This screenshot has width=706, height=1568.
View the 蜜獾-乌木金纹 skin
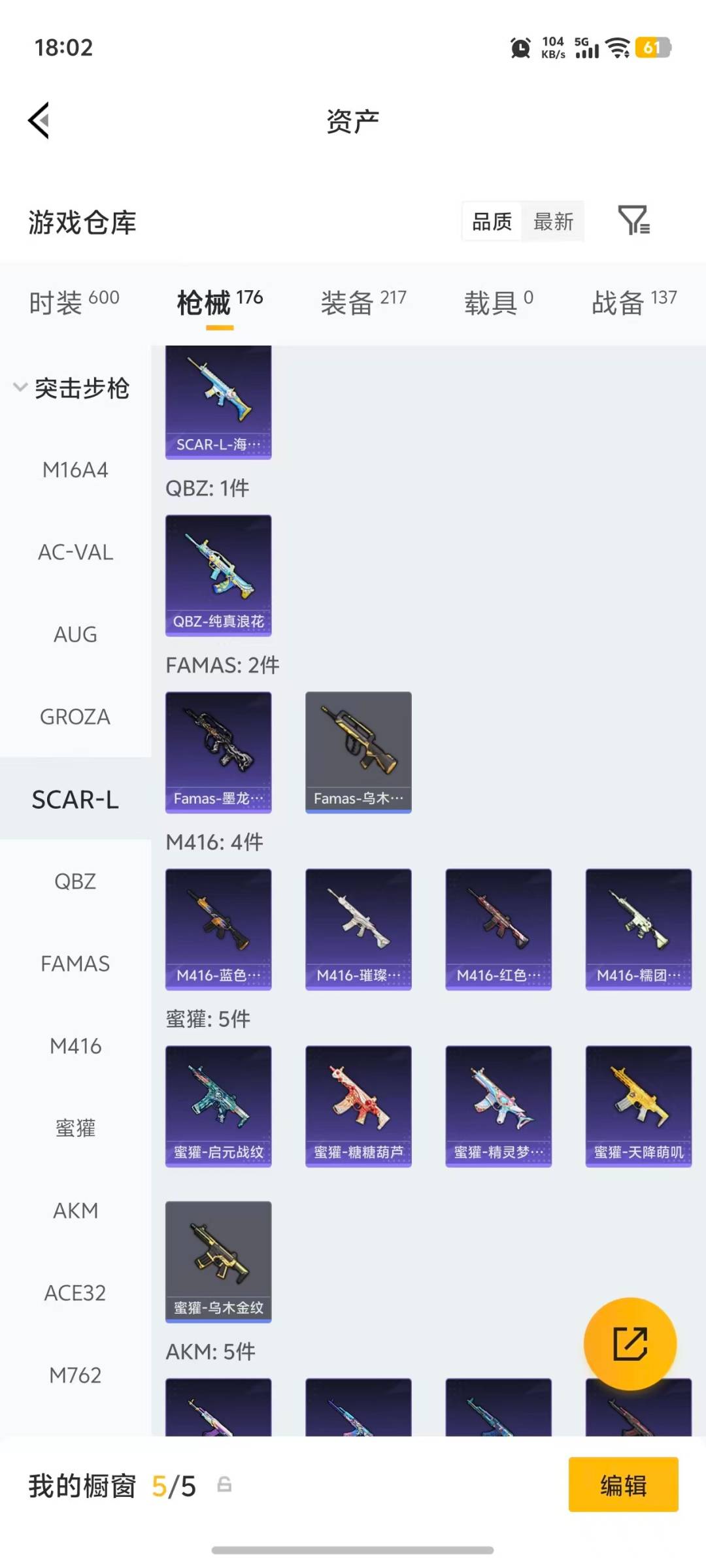tap(218, 1262)
